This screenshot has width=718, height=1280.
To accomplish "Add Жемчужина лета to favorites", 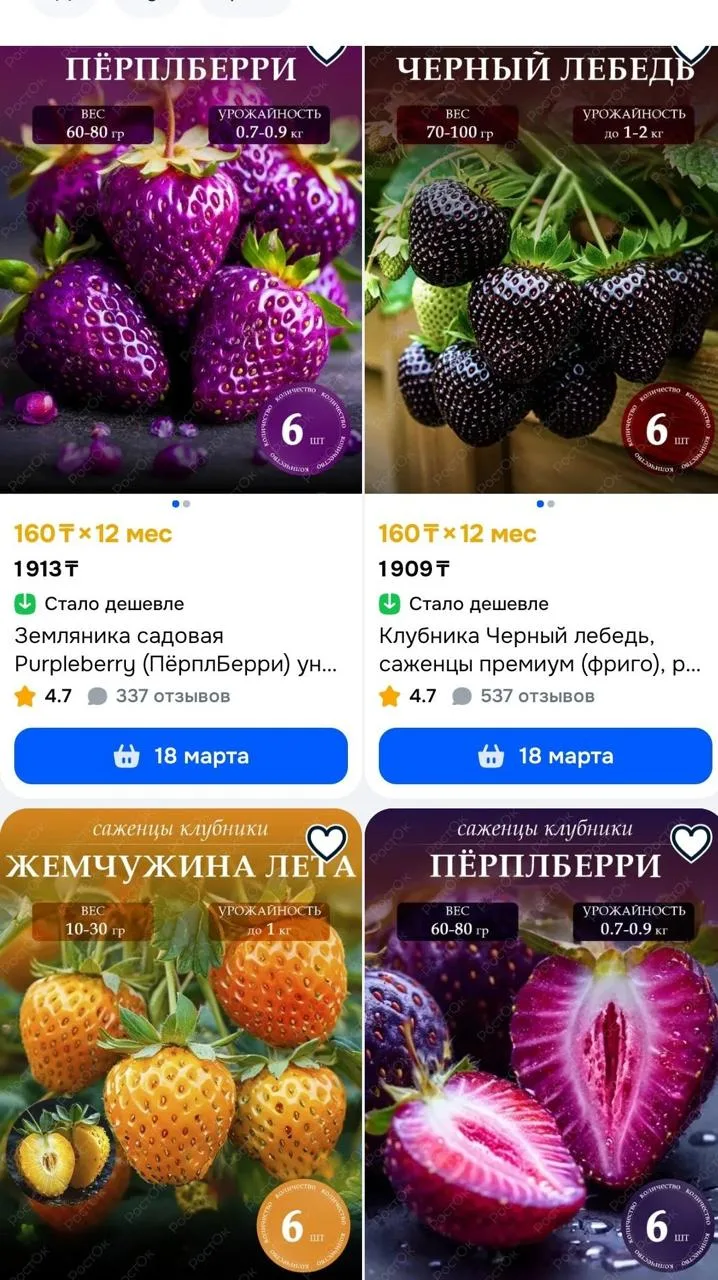I will click(x=326, y=843).
